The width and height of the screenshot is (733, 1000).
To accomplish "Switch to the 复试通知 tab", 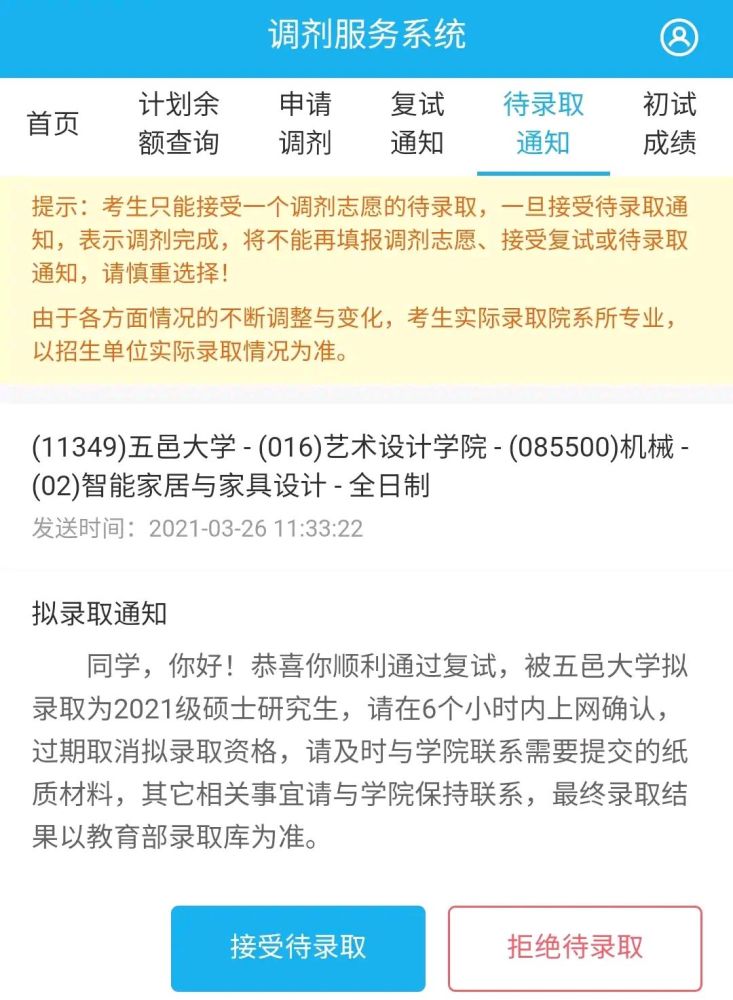I will tap(417, 124).
